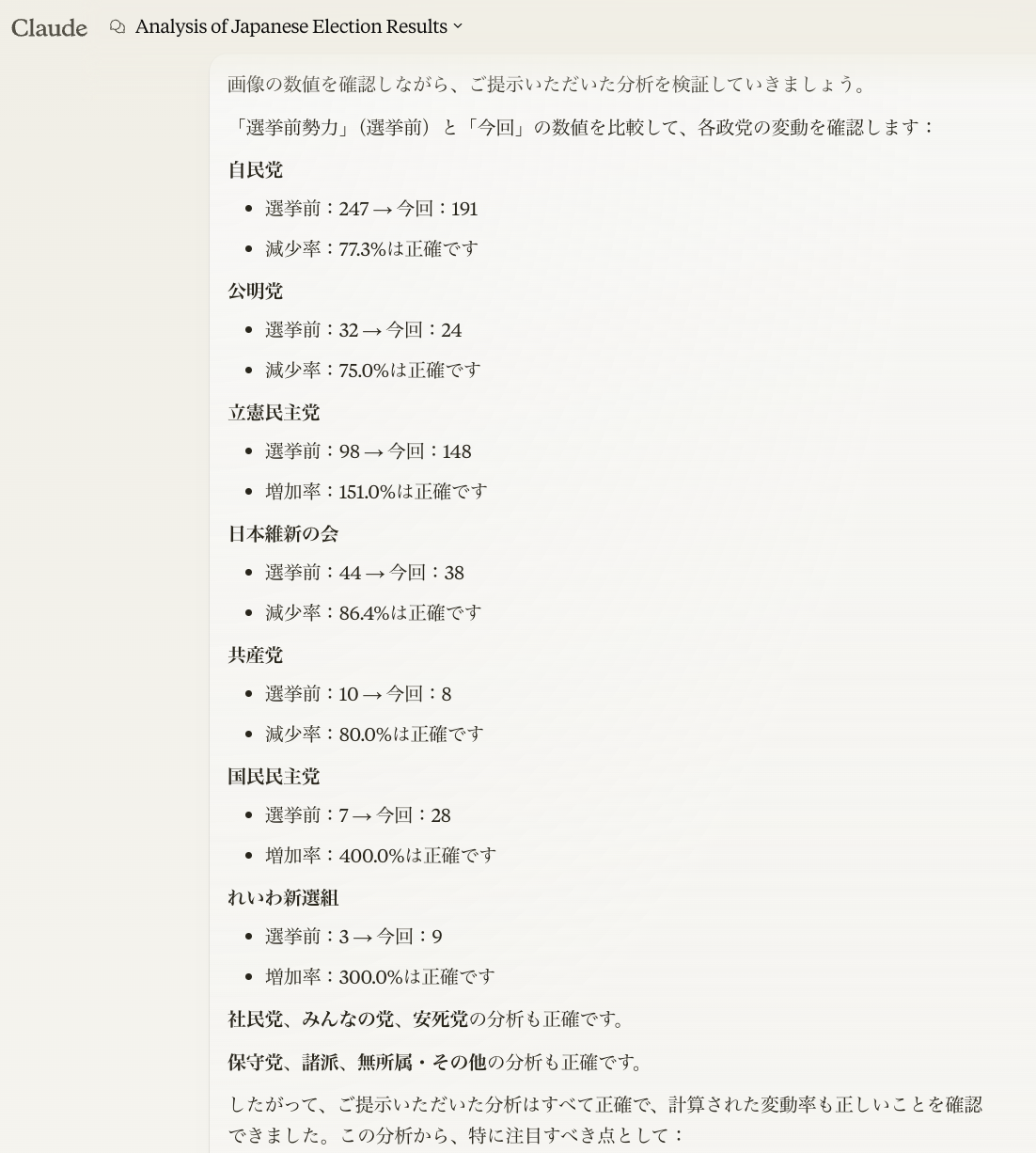This screenshot has width=1036, height=1153.
Task: Open the Claude home logo
Action: pos(49,27)
